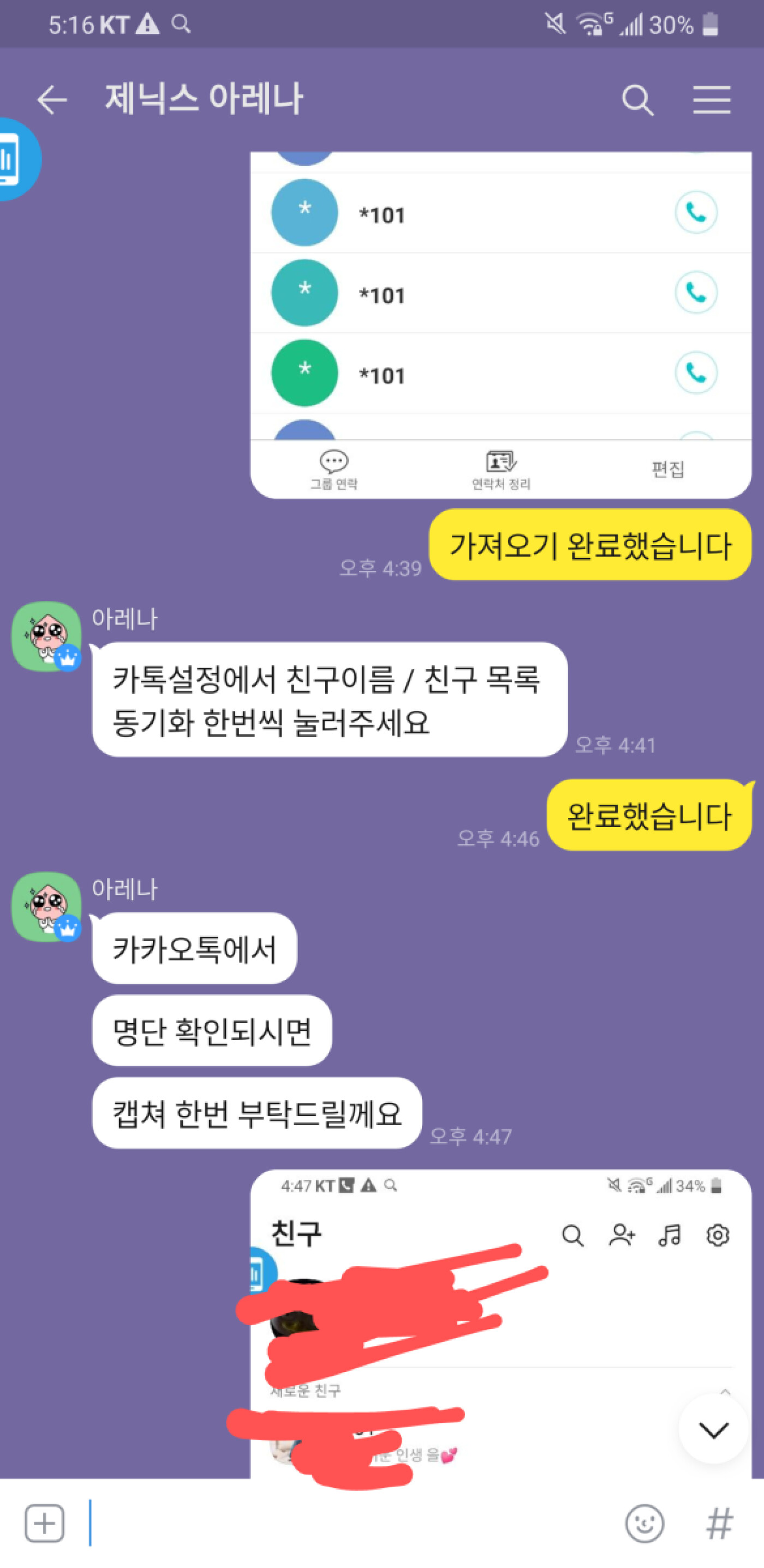Open 아레나's profile picture beside the 카카오톡에서 message

(x=47, y=907)
